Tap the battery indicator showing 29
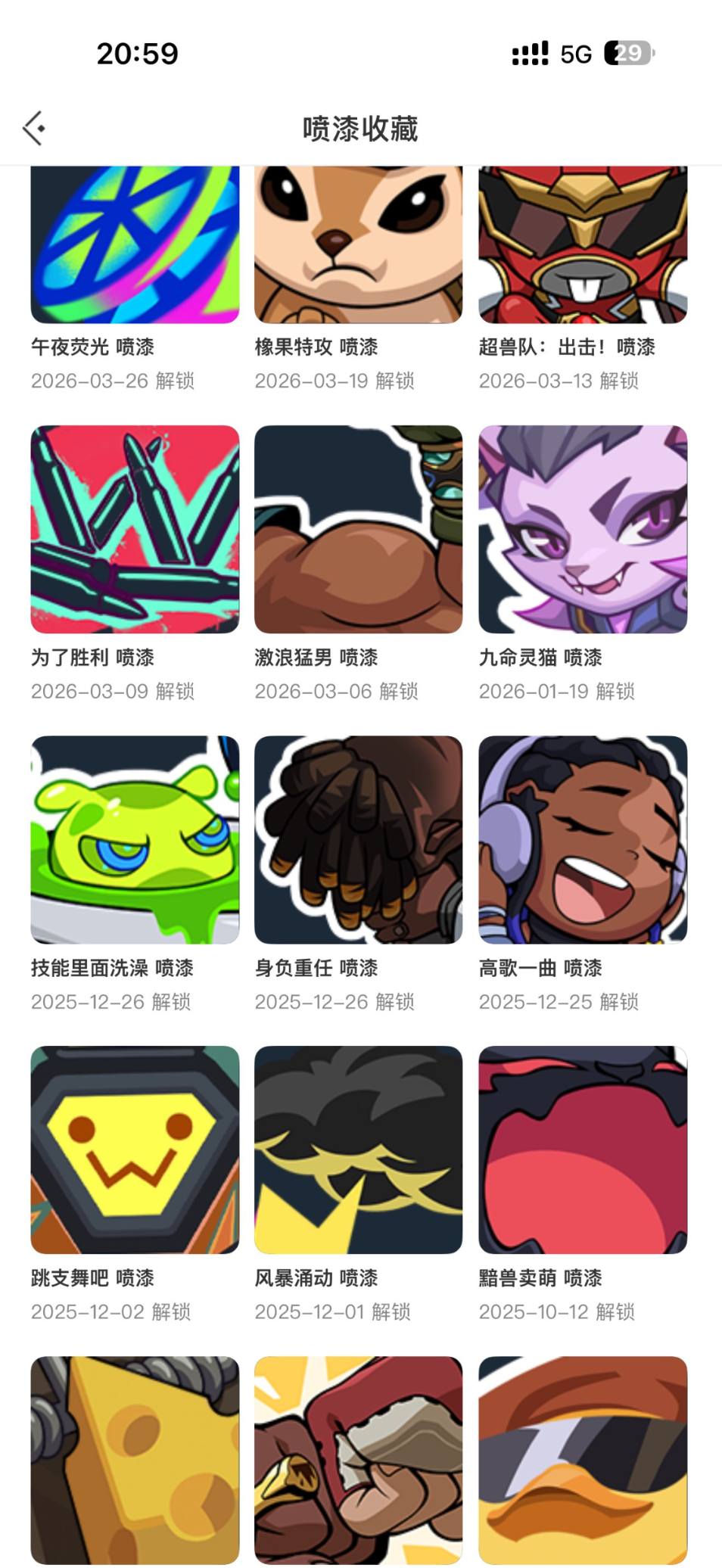 tap(626, 51)
